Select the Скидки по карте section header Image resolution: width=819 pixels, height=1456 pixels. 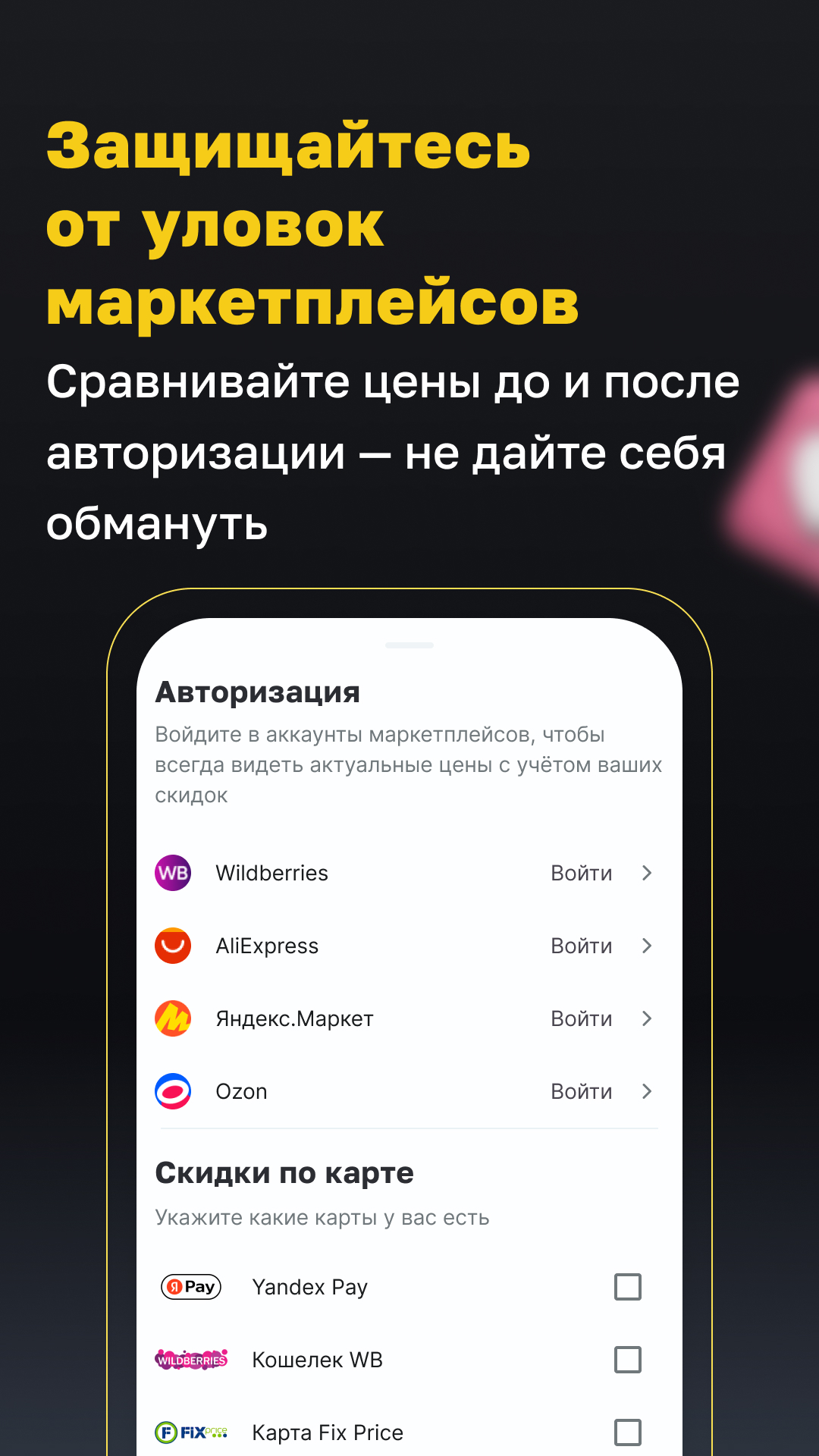284,1172
